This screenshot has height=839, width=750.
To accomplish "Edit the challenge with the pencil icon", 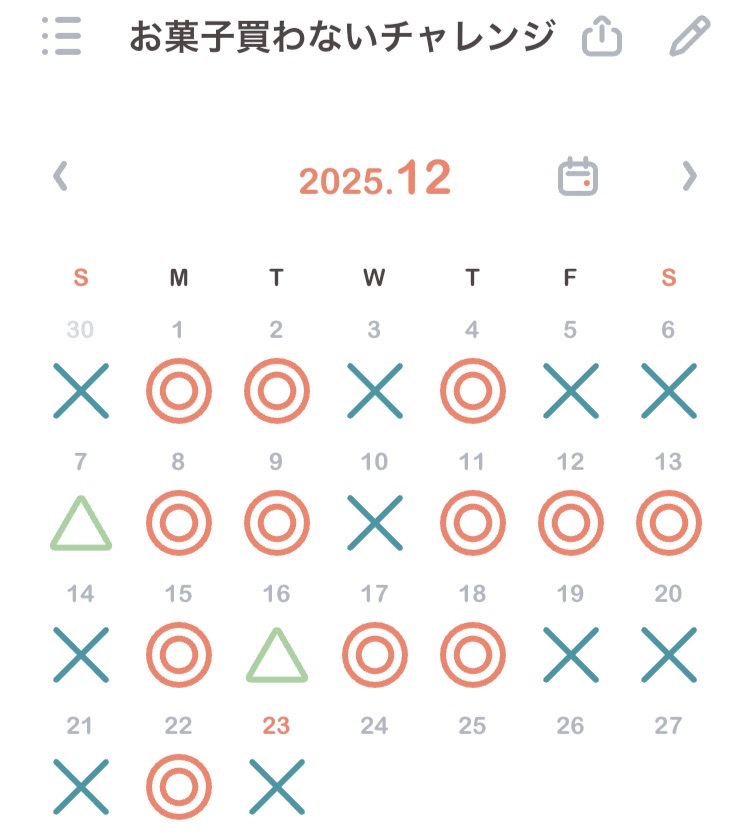I will (x=689, y=37).
